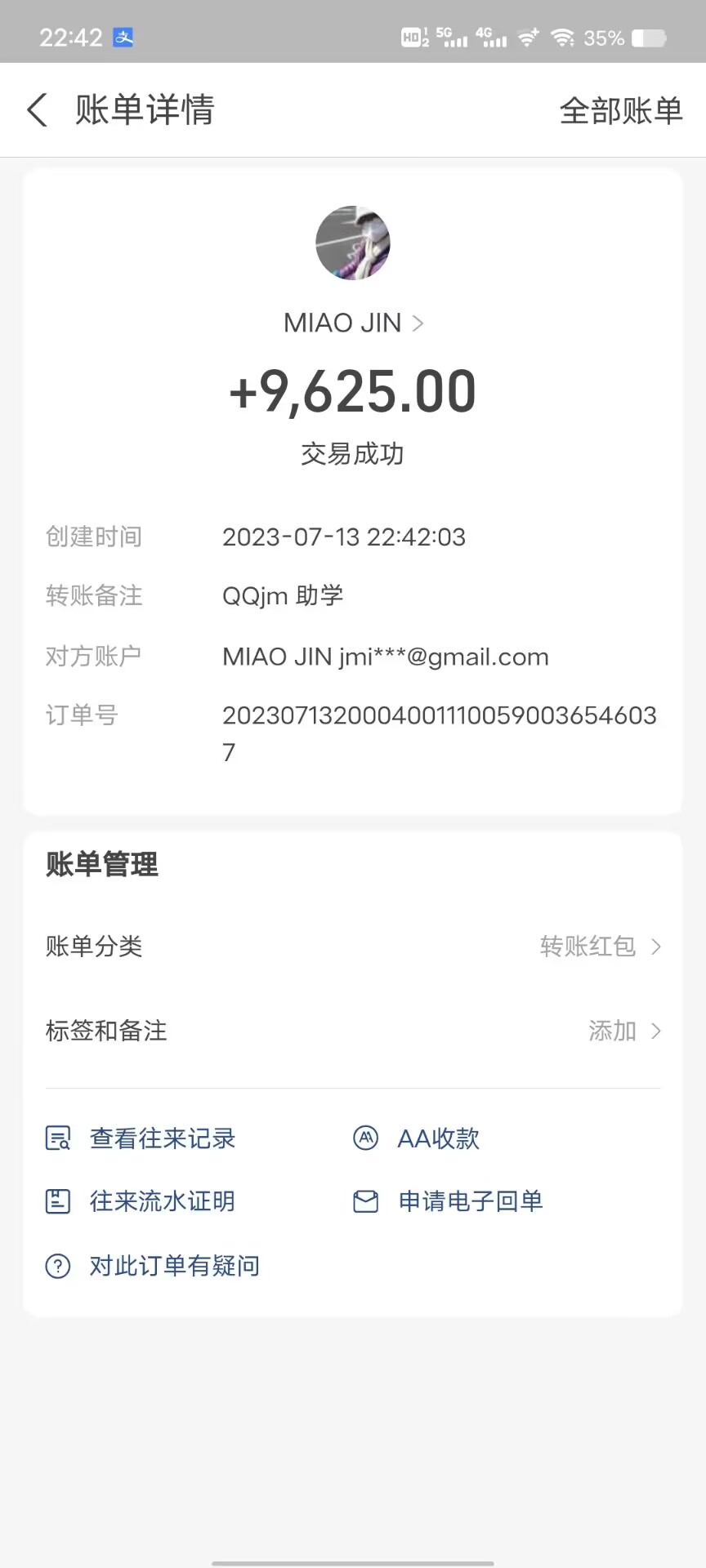Open 查看往来记录 link text

point(163,1138)
